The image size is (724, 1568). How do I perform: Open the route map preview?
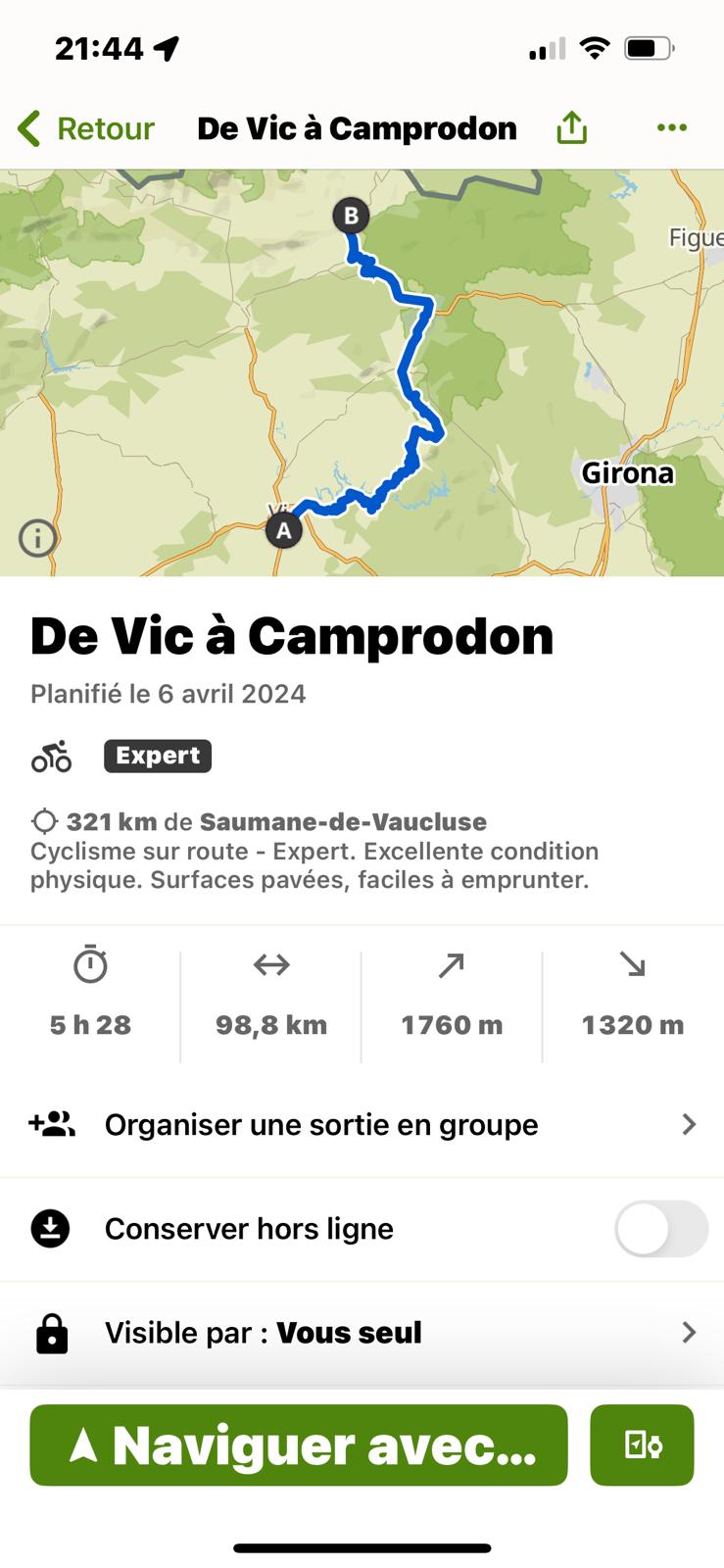tap(362, 372)
